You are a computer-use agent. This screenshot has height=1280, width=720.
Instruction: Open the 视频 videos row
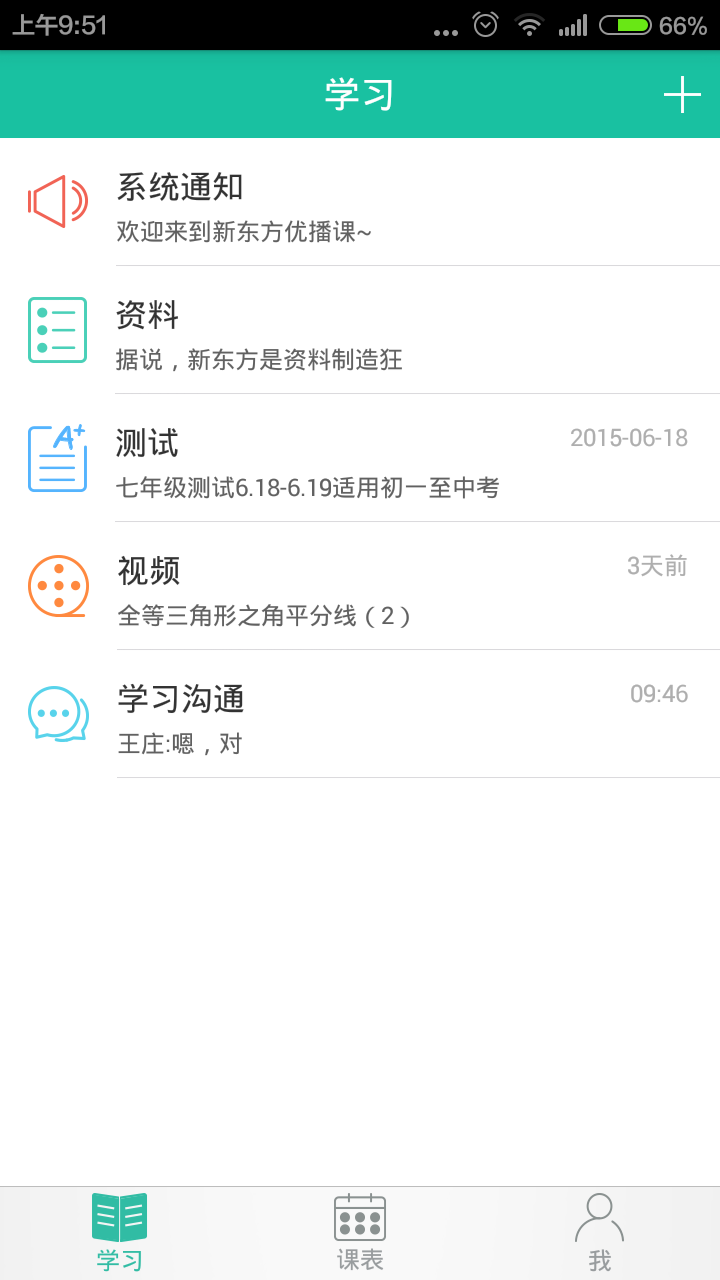click(x=360, y=587)
